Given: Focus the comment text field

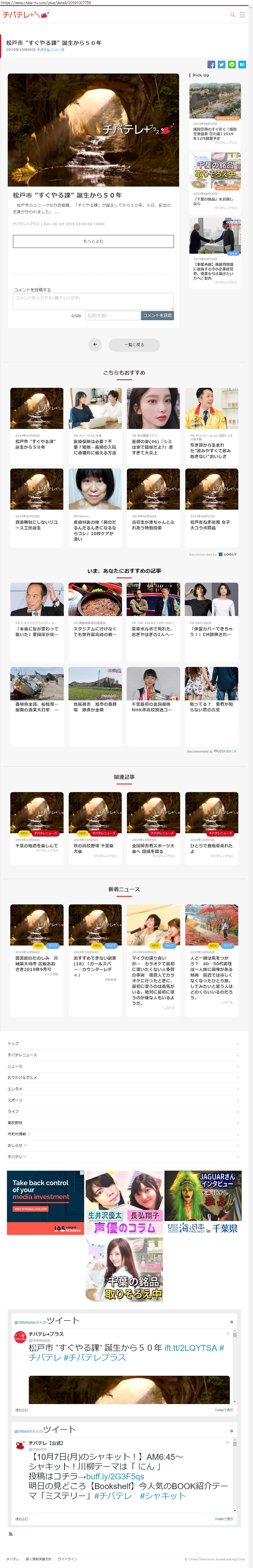Looking at the screenshot, I should click(x=93, y=301).
